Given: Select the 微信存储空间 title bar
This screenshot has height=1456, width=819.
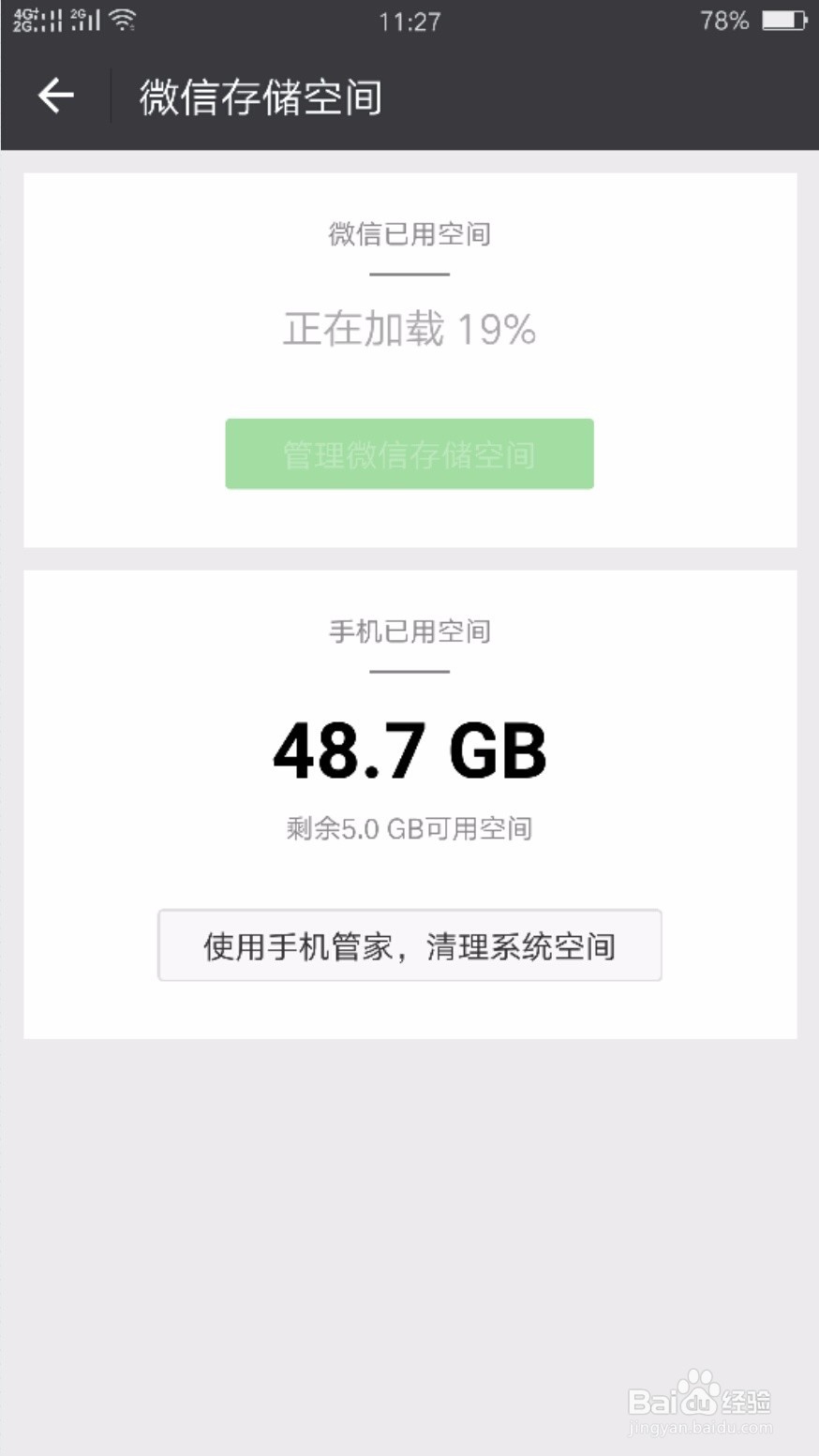Looking at the screenshot, I should [260, 95].
